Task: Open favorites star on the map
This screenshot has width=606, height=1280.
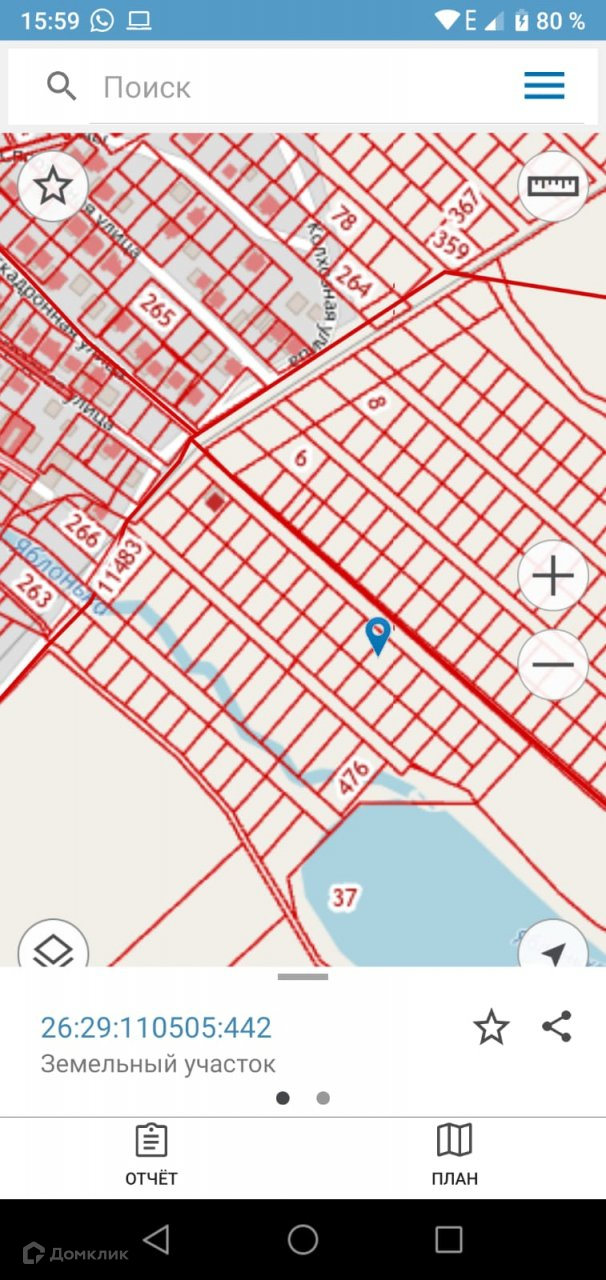Action: pyautogui.click(x=53, y=186)
